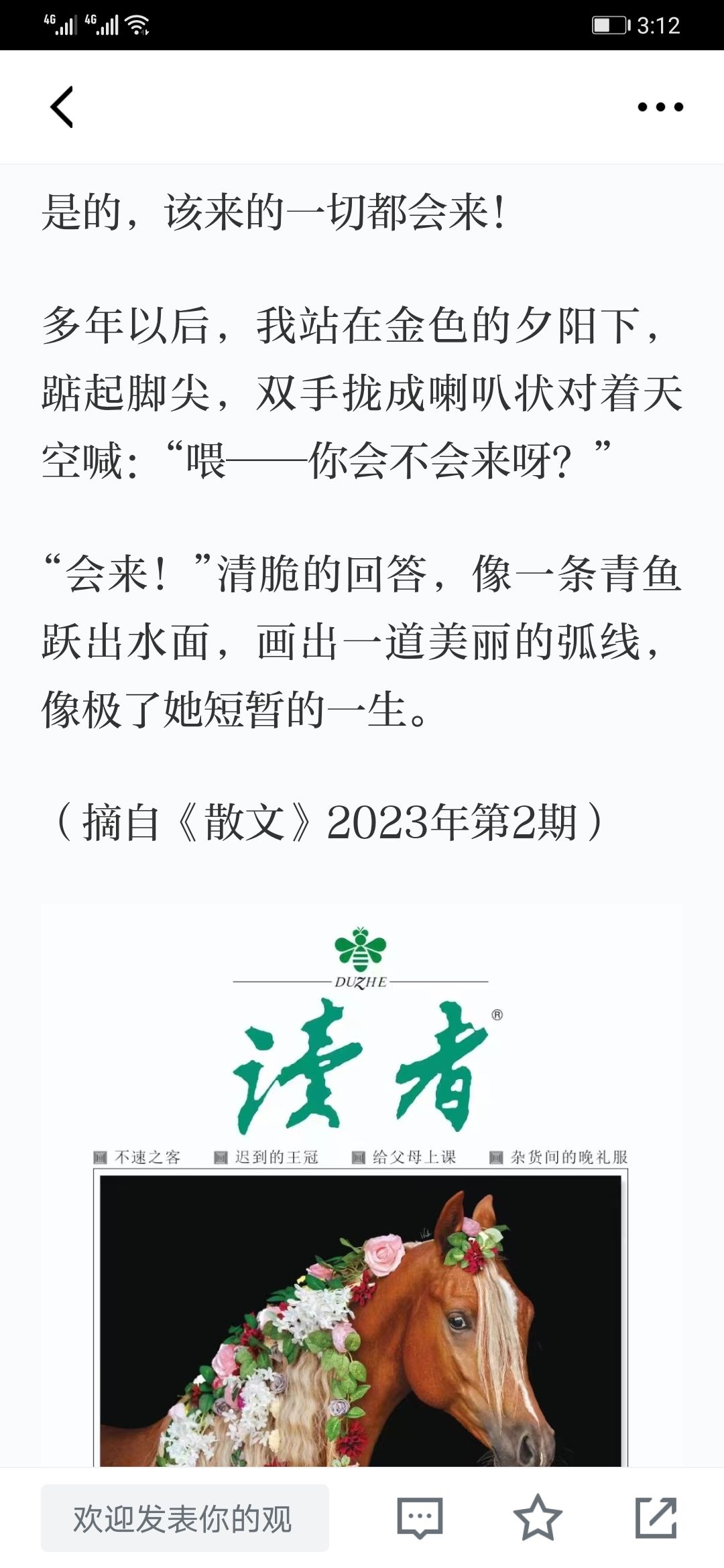Go back using the back arrow
This screenshot has width=724, height=1568.
(62, 107)
